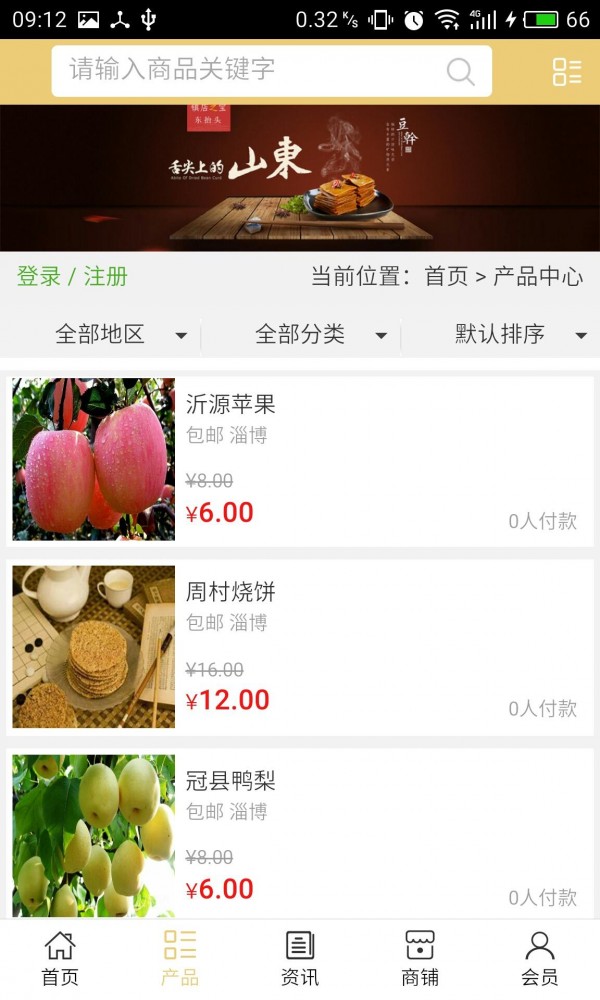The height and width of the screenshot is (1000, 600).
Task: Expand the 全部分类 category dropdown
Action: 320,335
